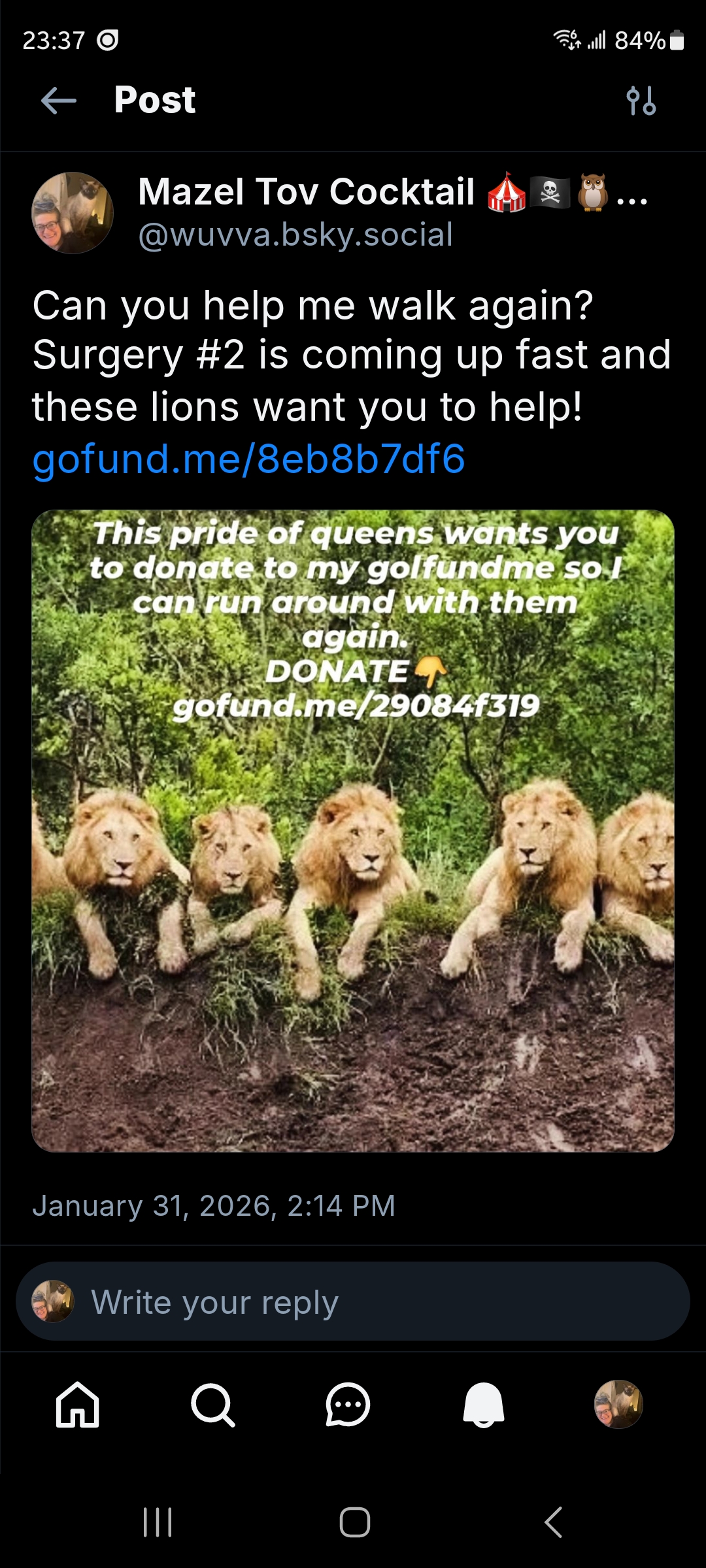Open my profile tab
The image size is (706, 1568).
618,1404
